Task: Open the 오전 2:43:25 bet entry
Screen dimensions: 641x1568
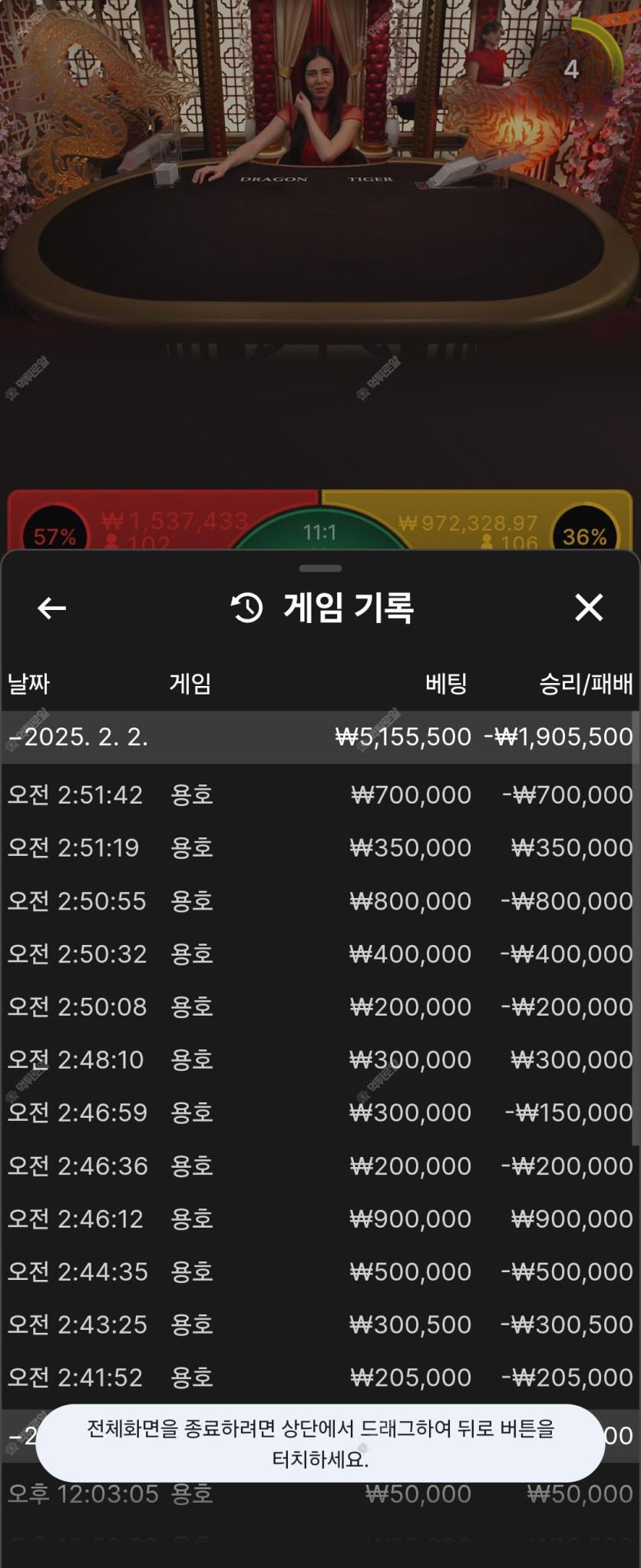Action: coord(319,1324)
